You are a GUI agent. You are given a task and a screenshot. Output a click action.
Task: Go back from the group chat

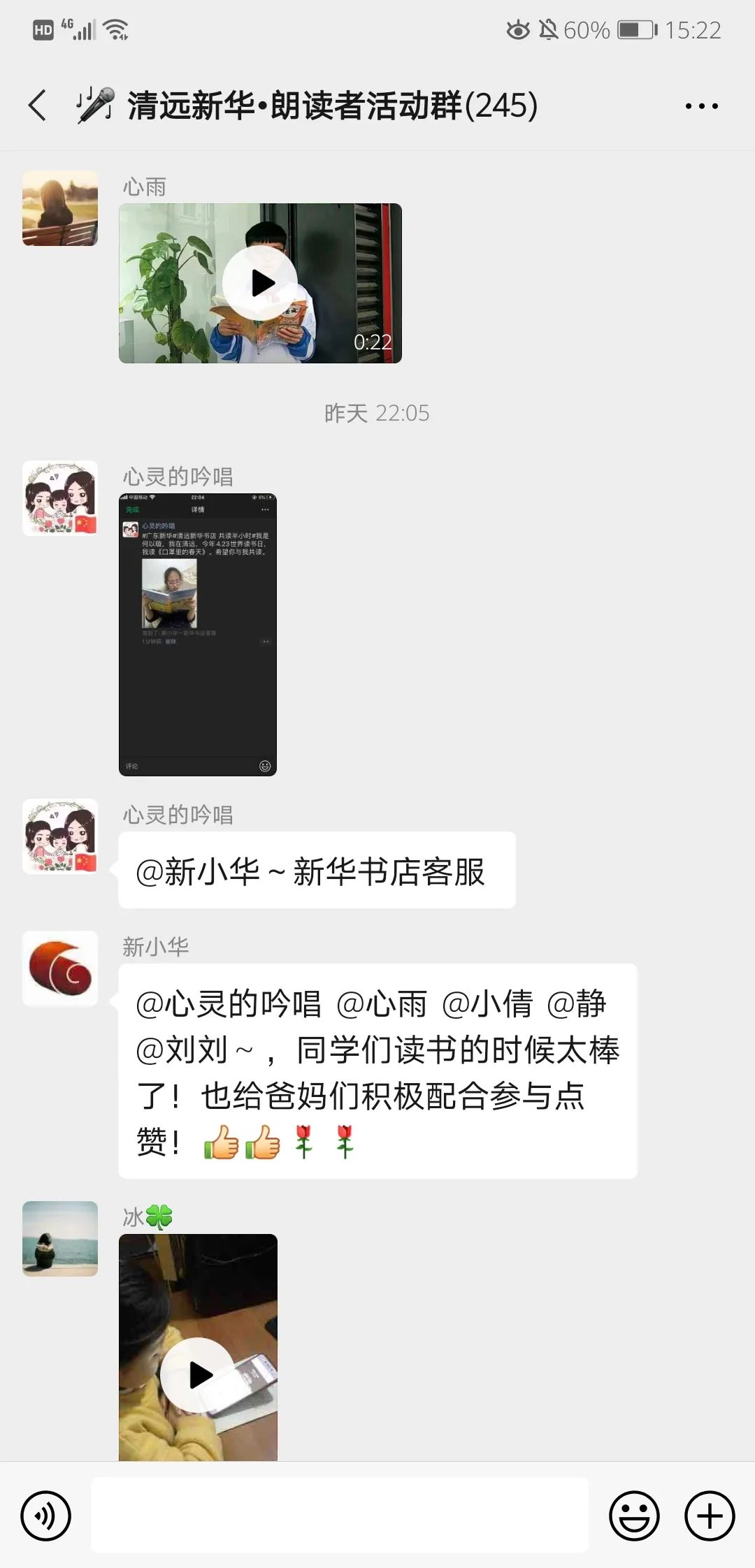point(38,106)
